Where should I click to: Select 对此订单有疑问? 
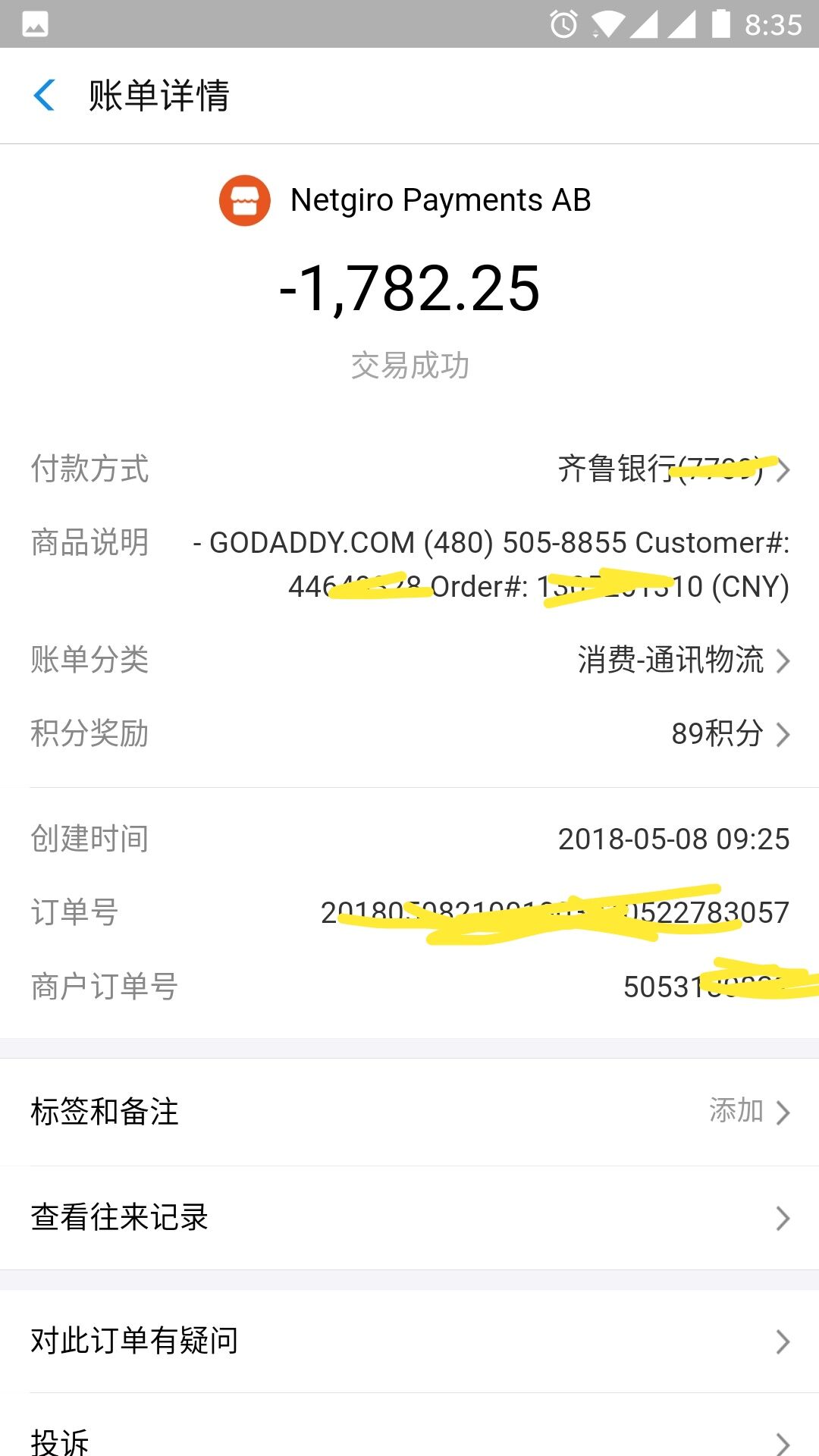pos(409,1341)
